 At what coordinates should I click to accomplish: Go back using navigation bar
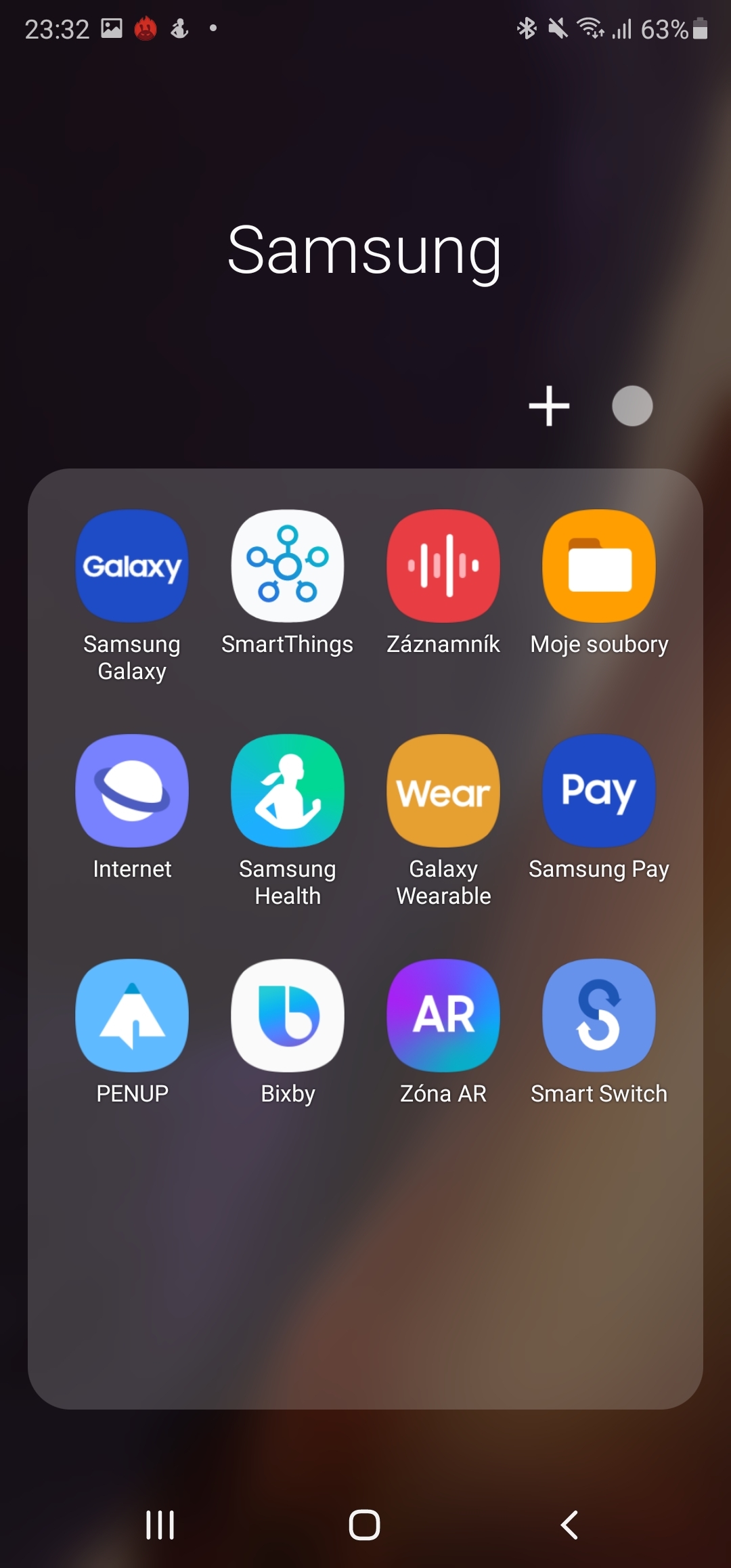click(570, 1525)
